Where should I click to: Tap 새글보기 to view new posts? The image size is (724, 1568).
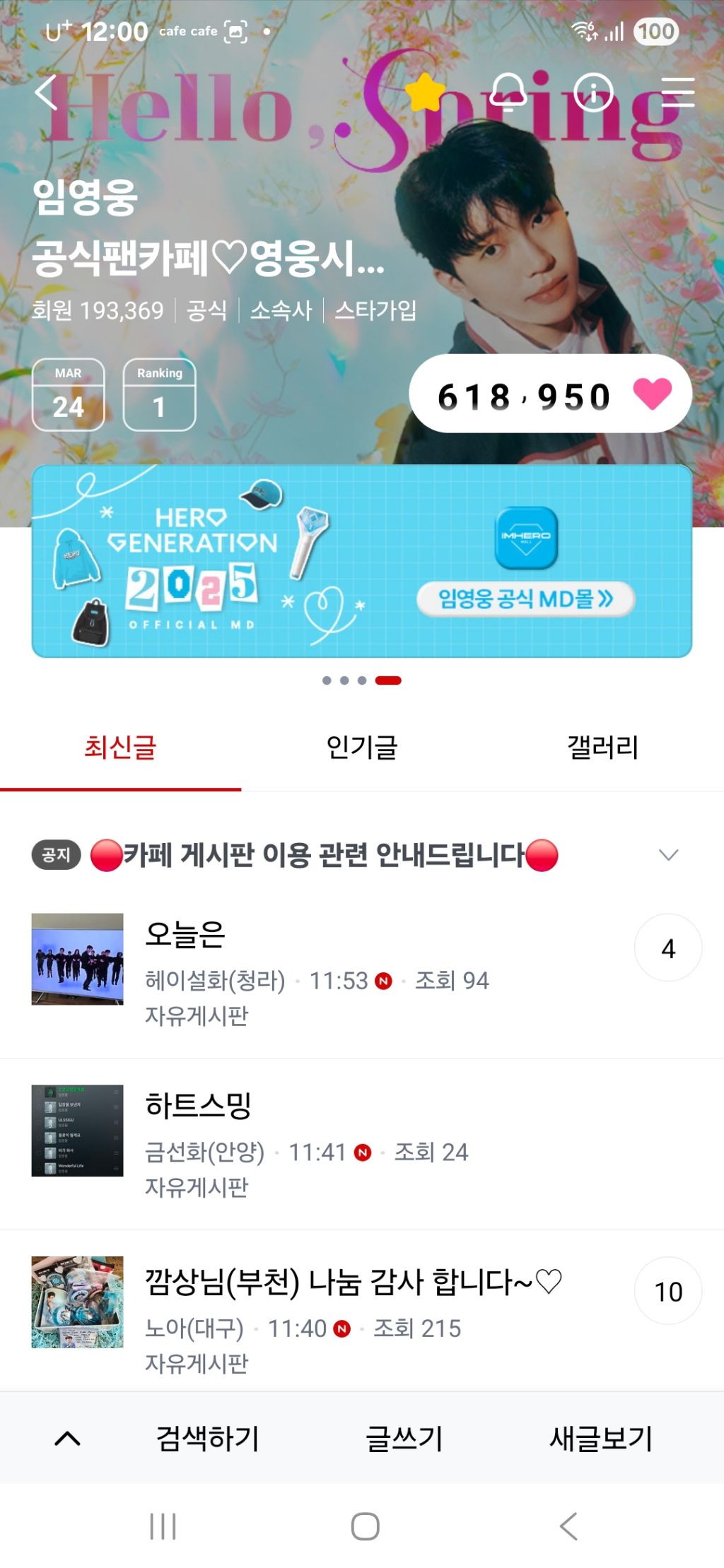click(601, 1438)
